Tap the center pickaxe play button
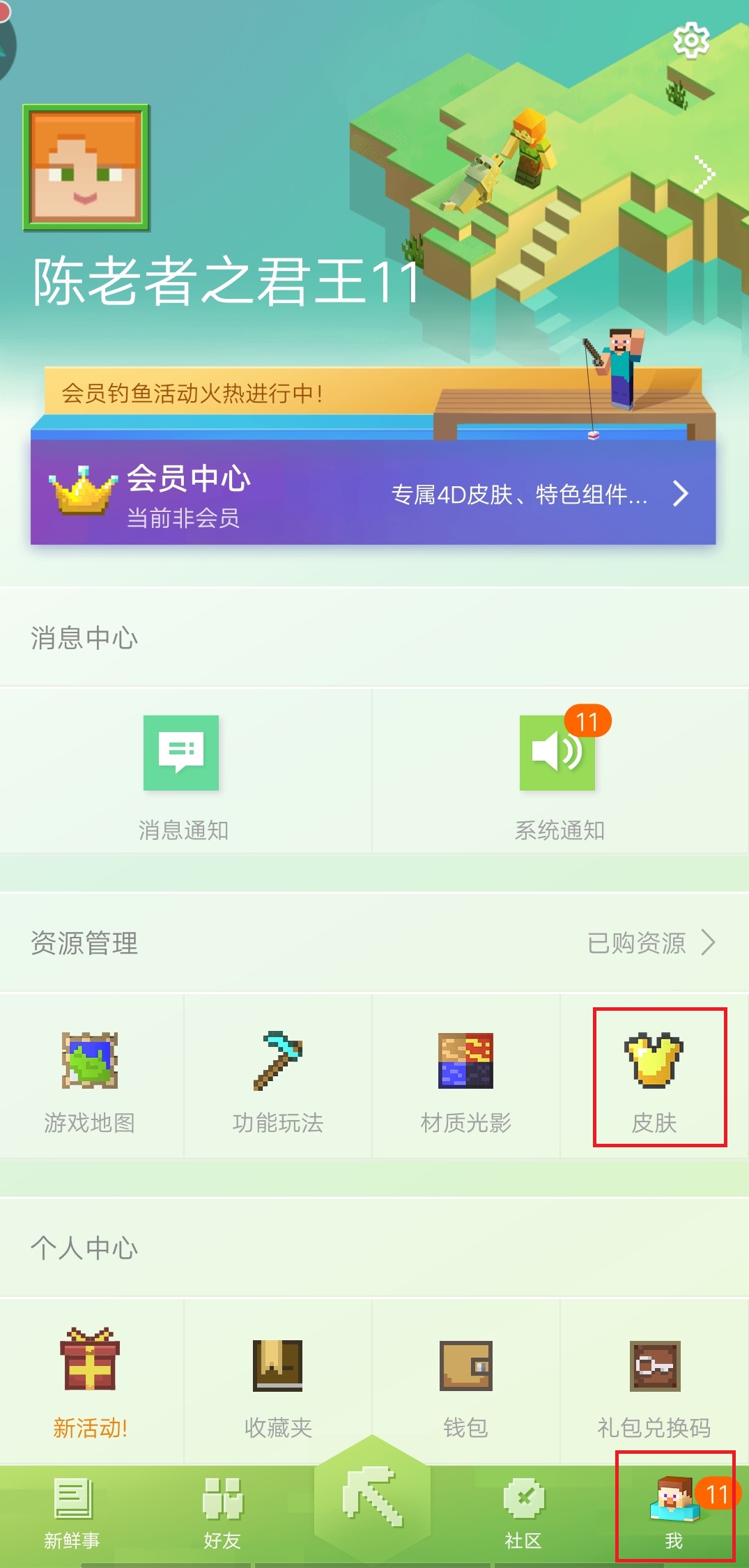The width and height of the screenshot is (749, 1568). 372,1498
